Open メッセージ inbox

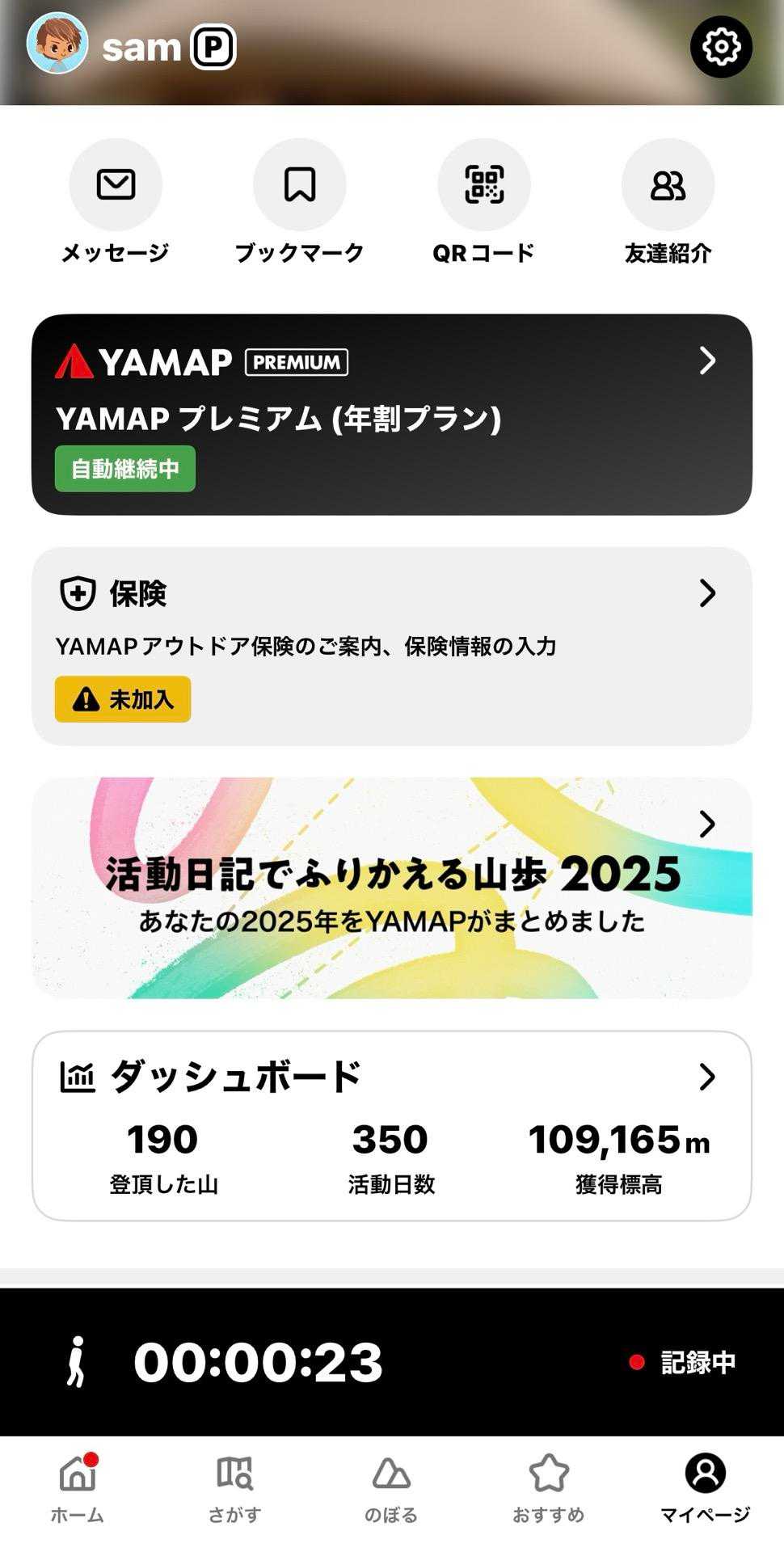pos(116,185)
